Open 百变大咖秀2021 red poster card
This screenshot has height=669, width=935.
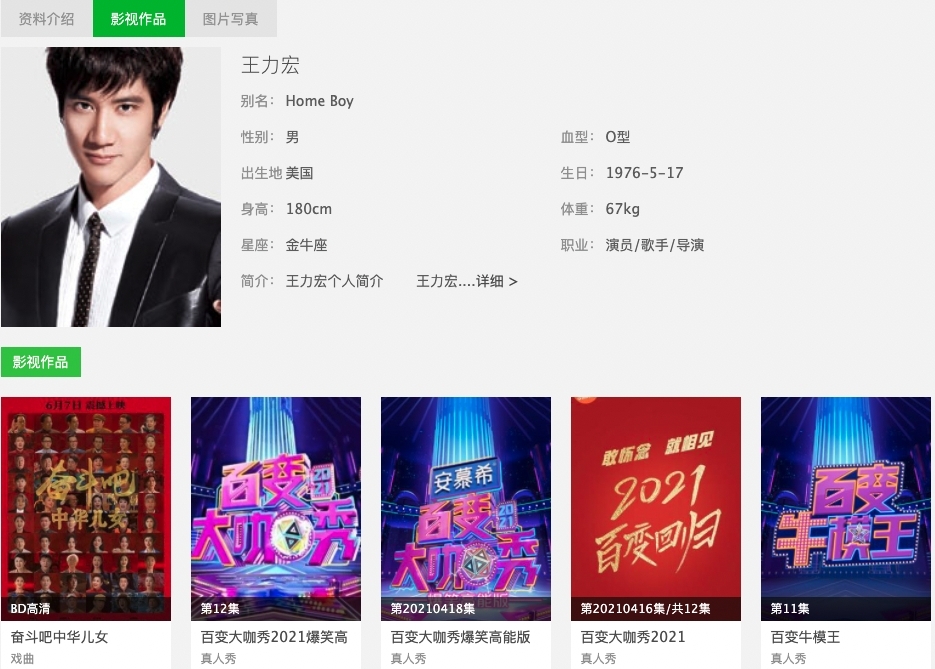click(656, 508)
